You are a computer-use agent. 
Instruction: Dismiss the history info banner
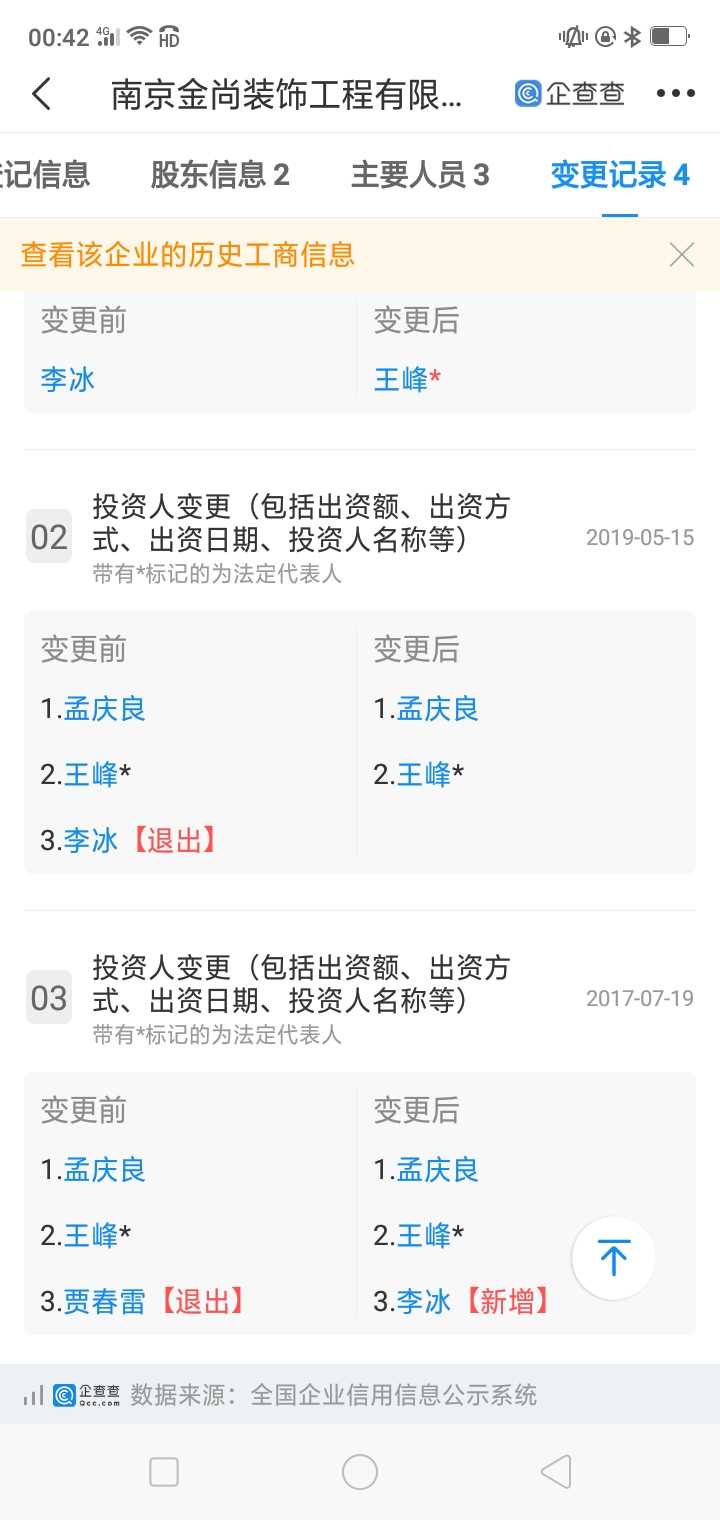681,255
